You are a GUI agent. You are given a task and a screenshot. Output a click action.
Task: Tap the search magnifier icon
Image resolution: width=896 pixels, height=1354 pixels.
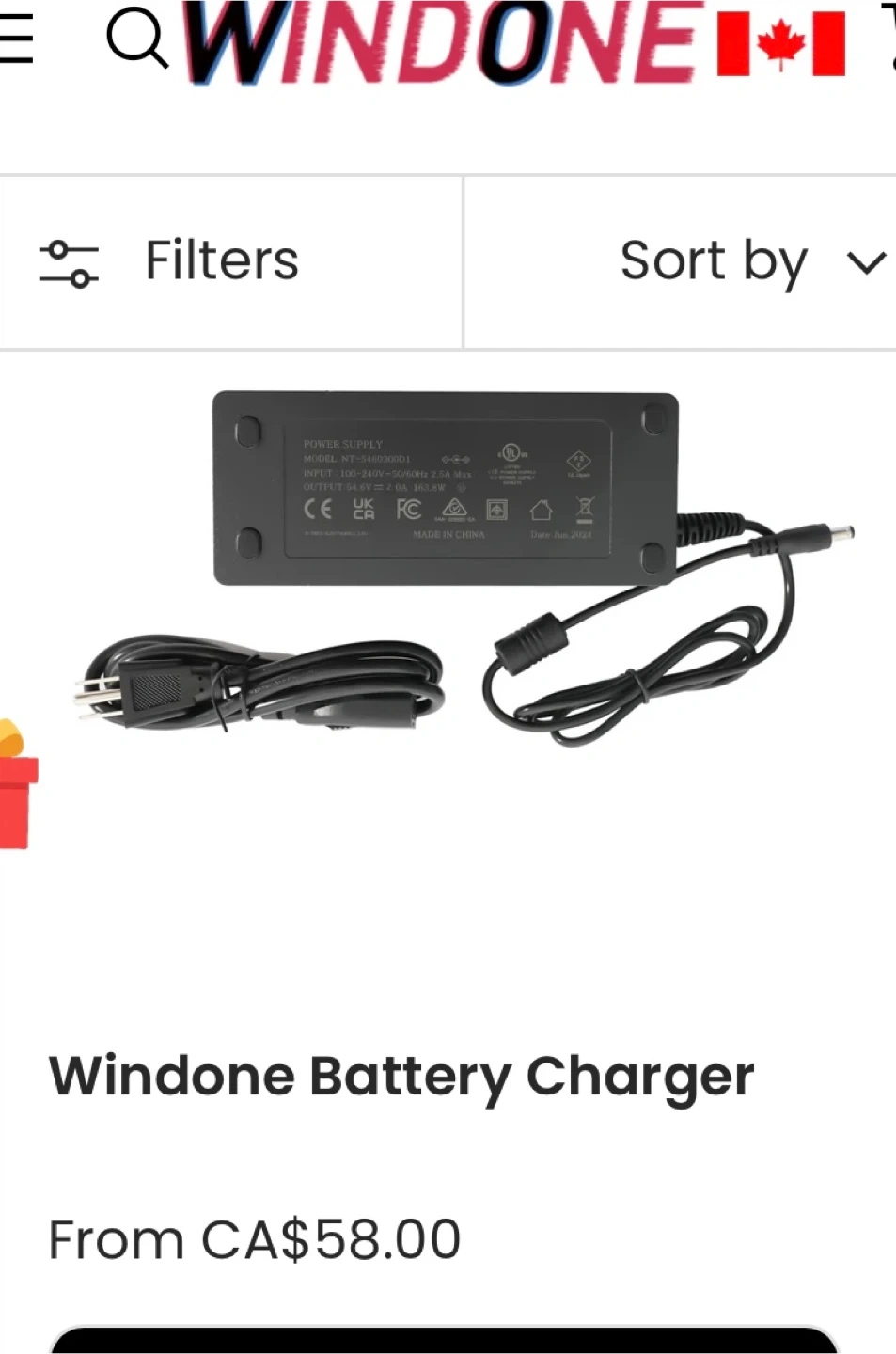point(137,39)
